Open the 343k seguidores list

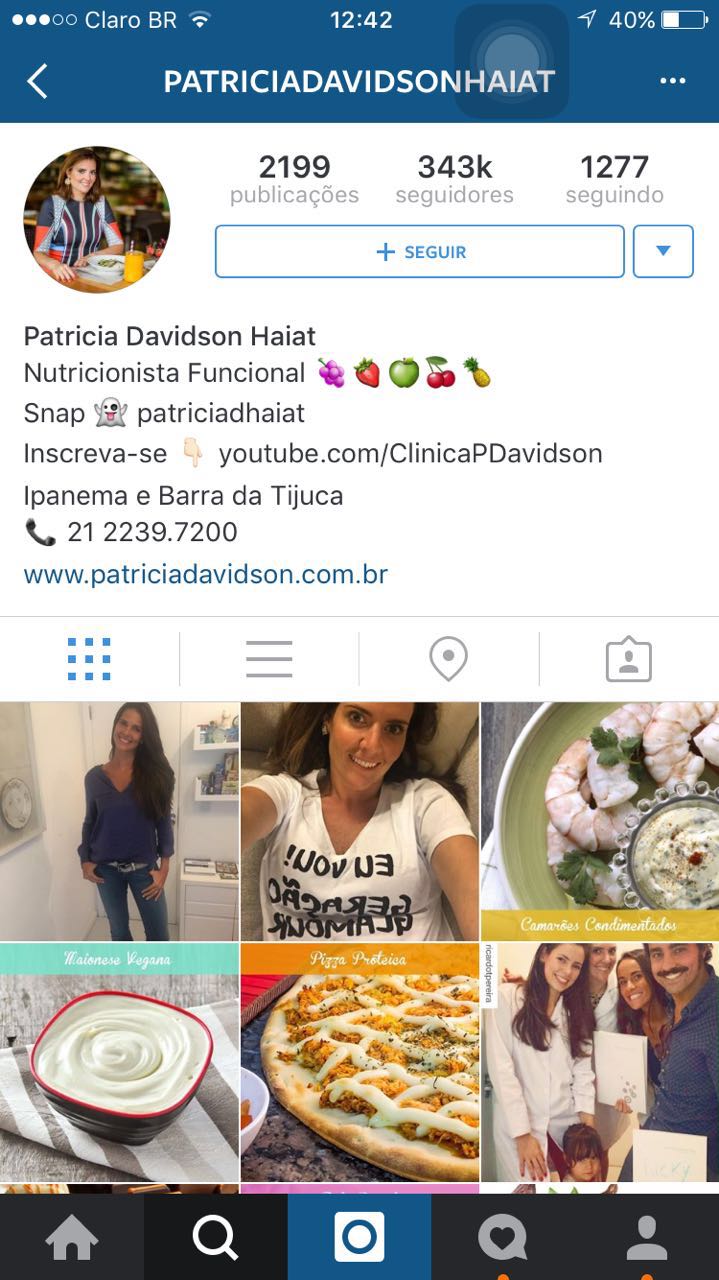coord(455,179)
